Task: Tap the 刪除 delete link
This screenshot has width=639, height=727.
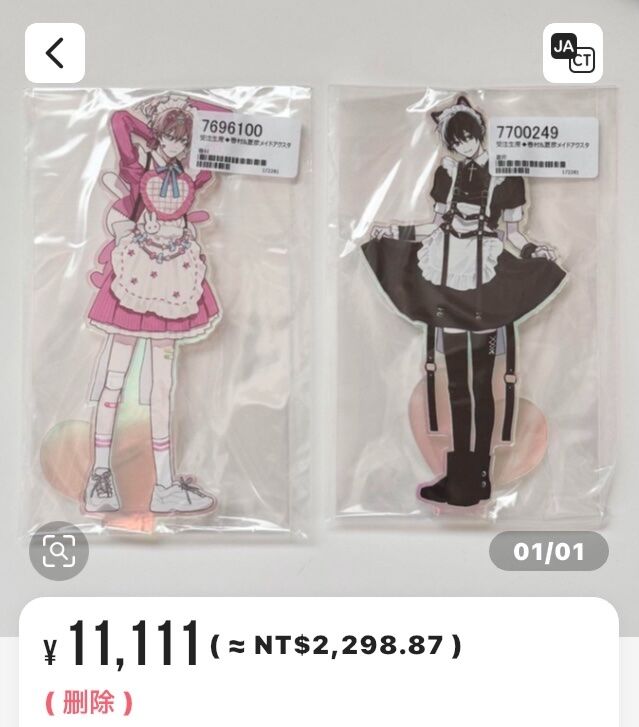Action: [x=89, y=702]
